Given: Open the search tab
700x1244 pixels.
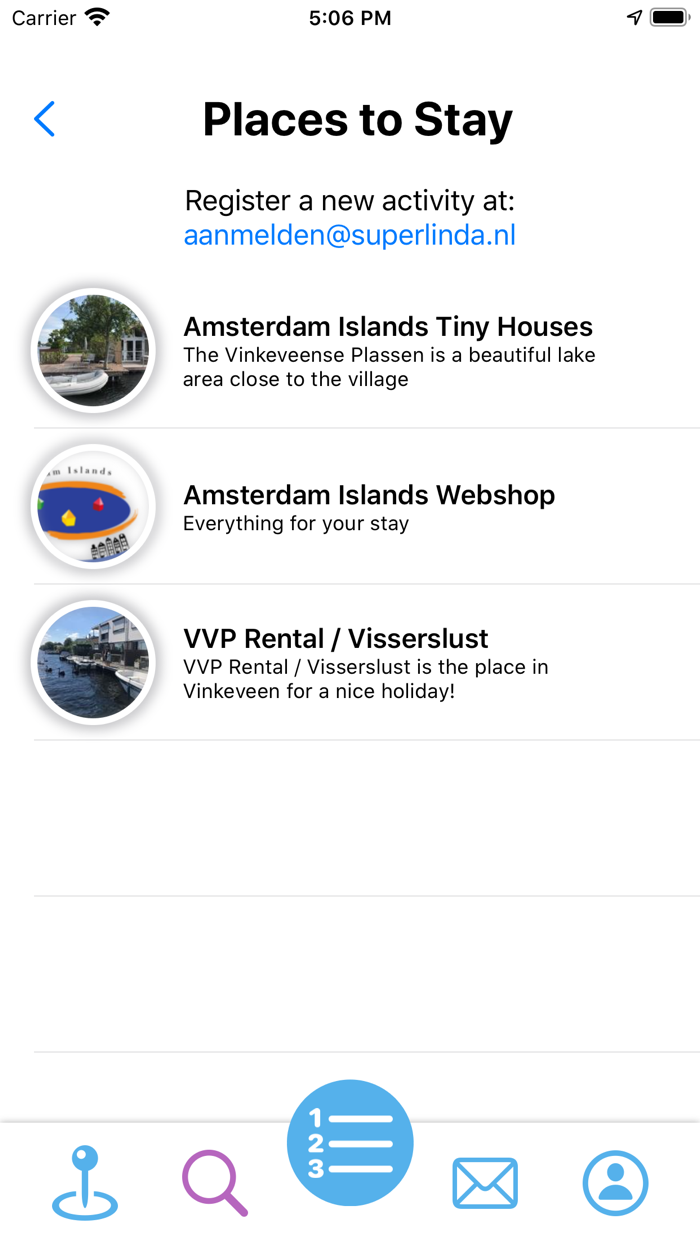Looking at the screenshot, I should point(214,1183).
